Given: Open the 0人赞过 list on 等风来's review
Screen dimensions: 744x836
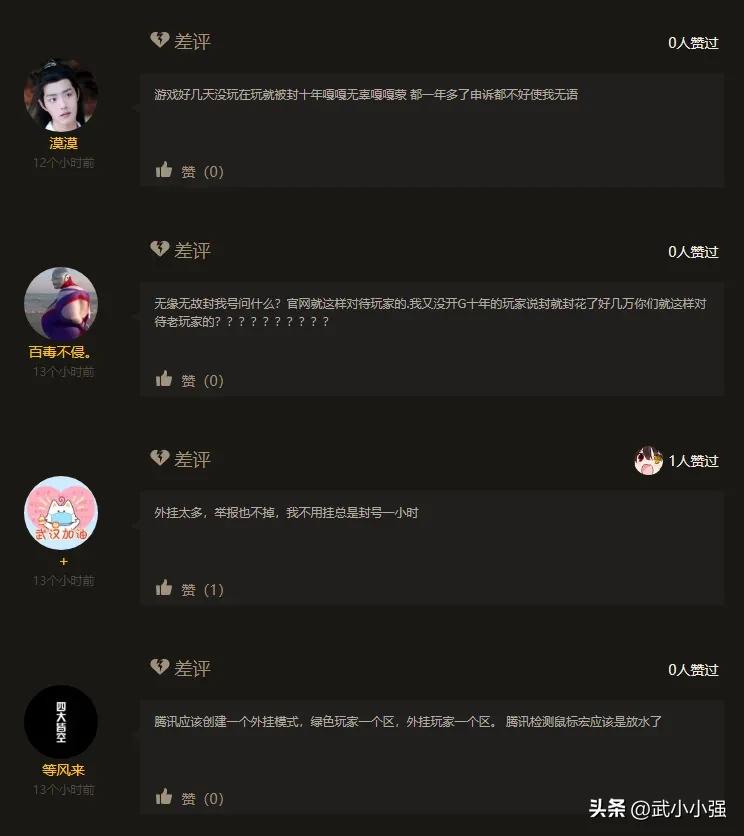Looking at the screenshot, I should [x=692, y=668].
